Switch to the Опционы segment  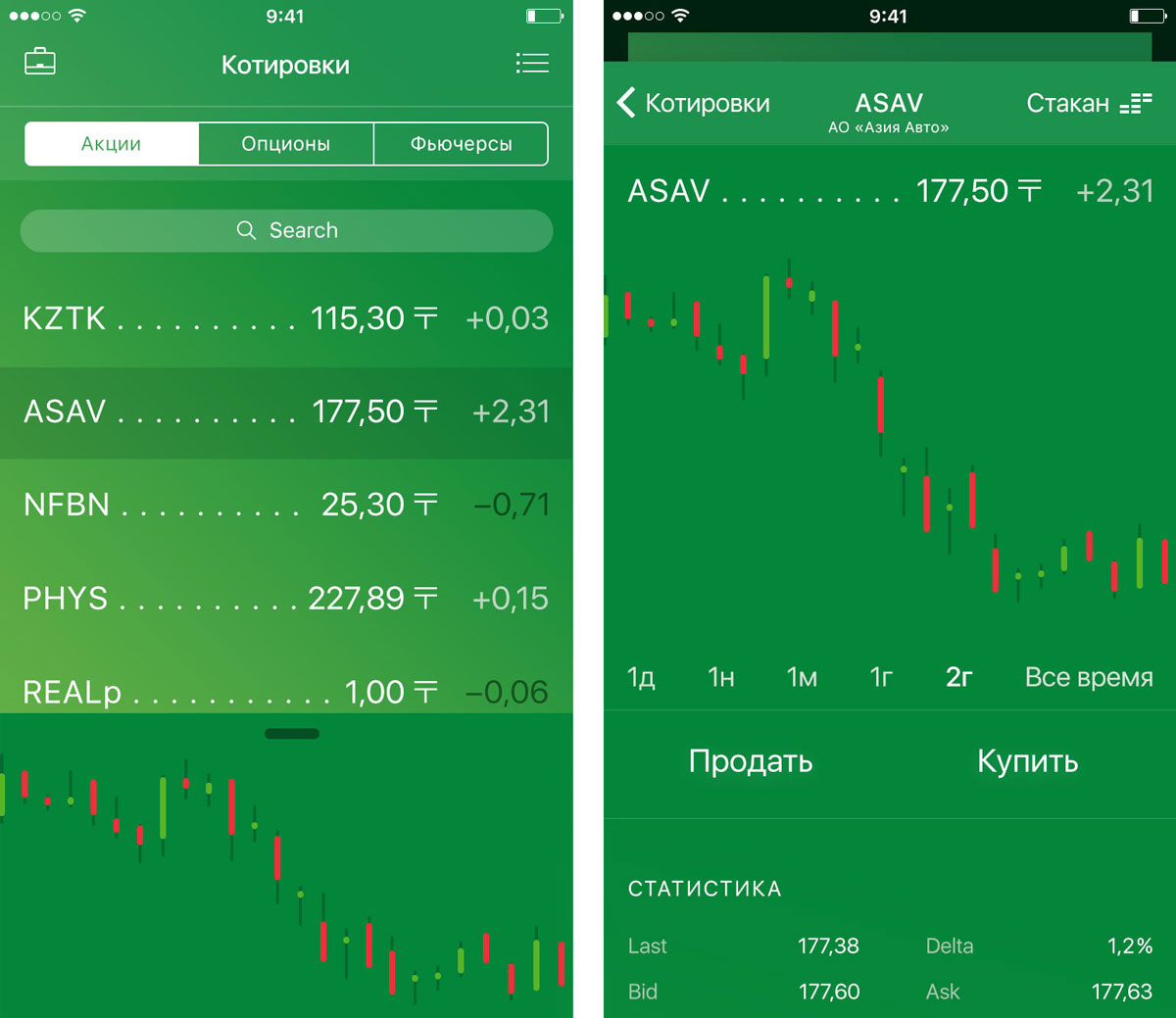pos(286,144)
